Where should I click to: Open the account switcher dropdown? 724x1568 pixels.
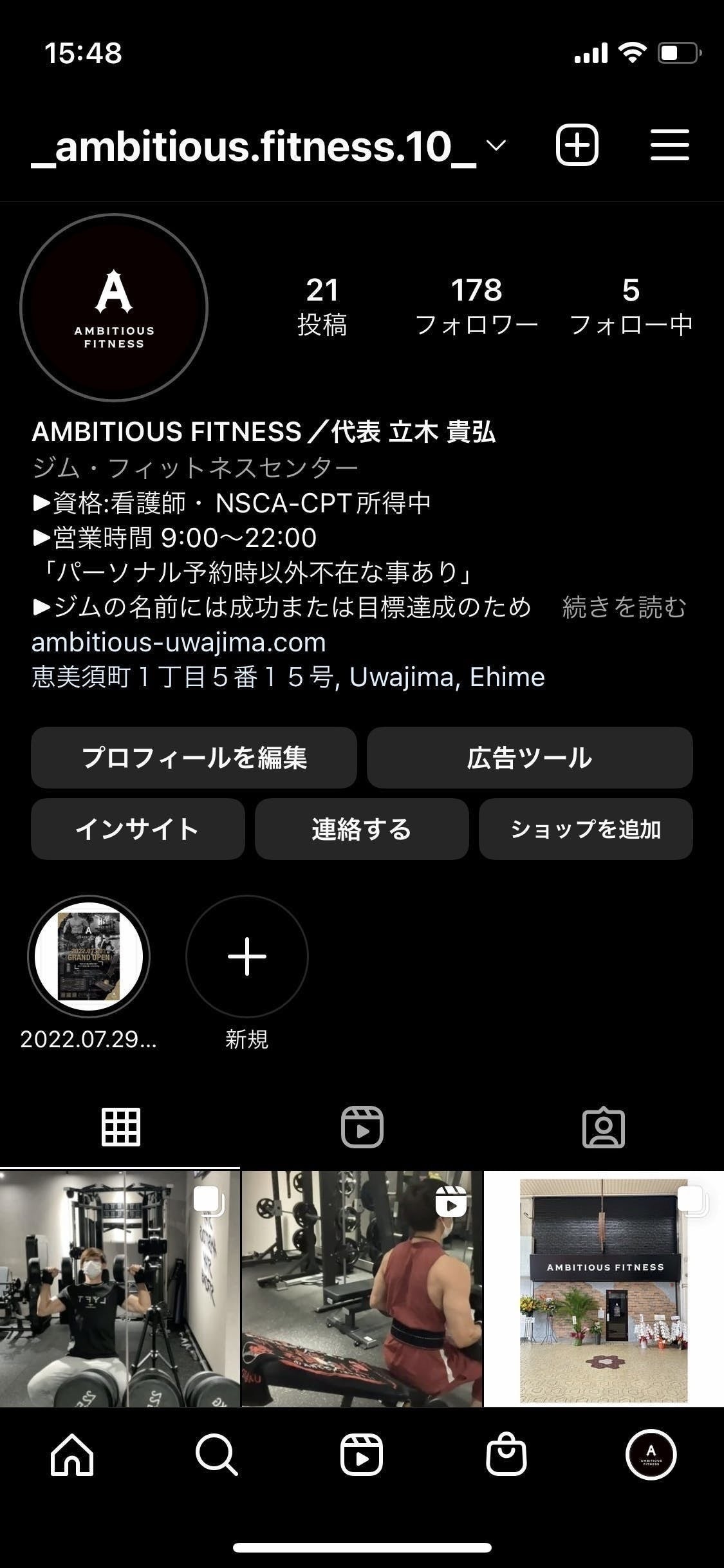coord(496,145)
